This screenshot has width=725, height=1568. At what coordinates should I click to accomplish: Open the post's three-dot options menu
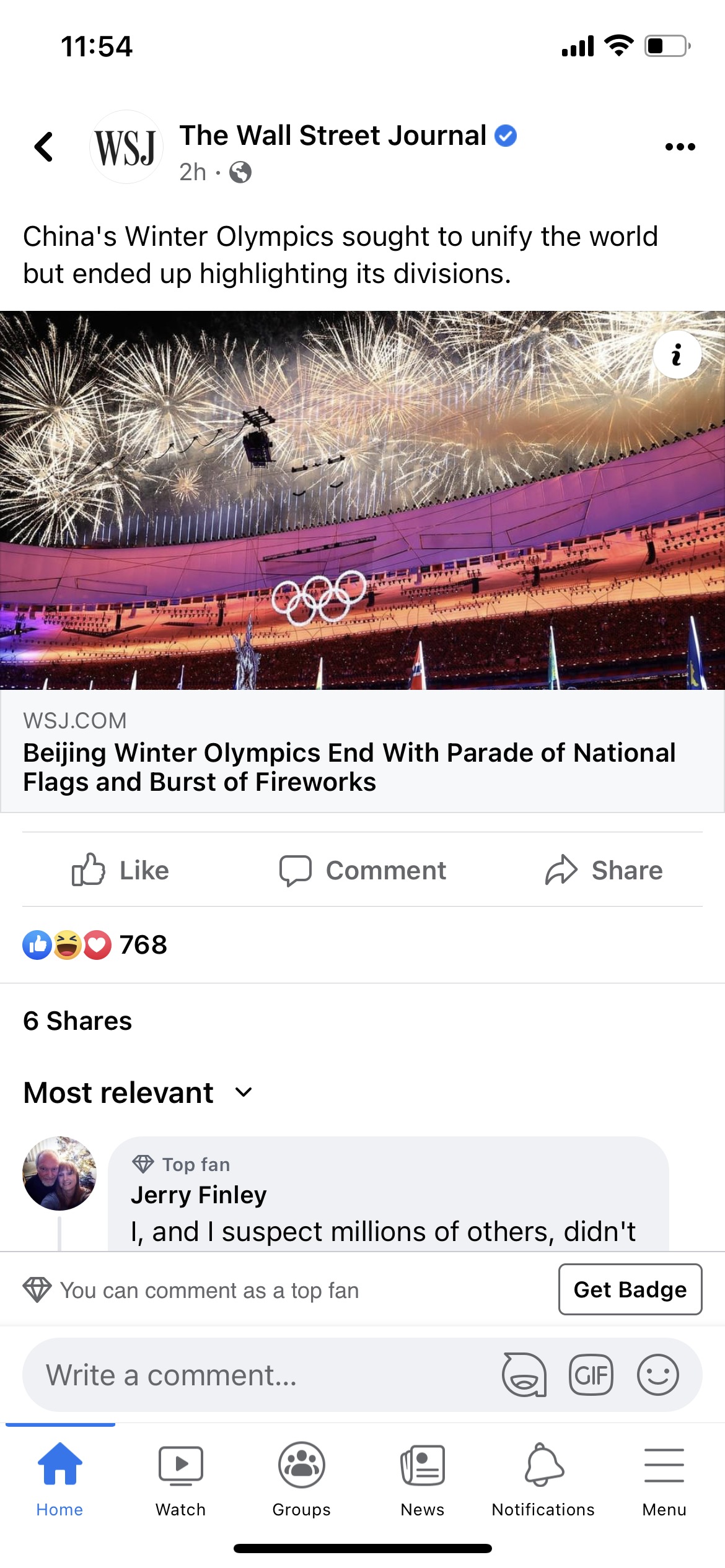(x=680, y=147)
